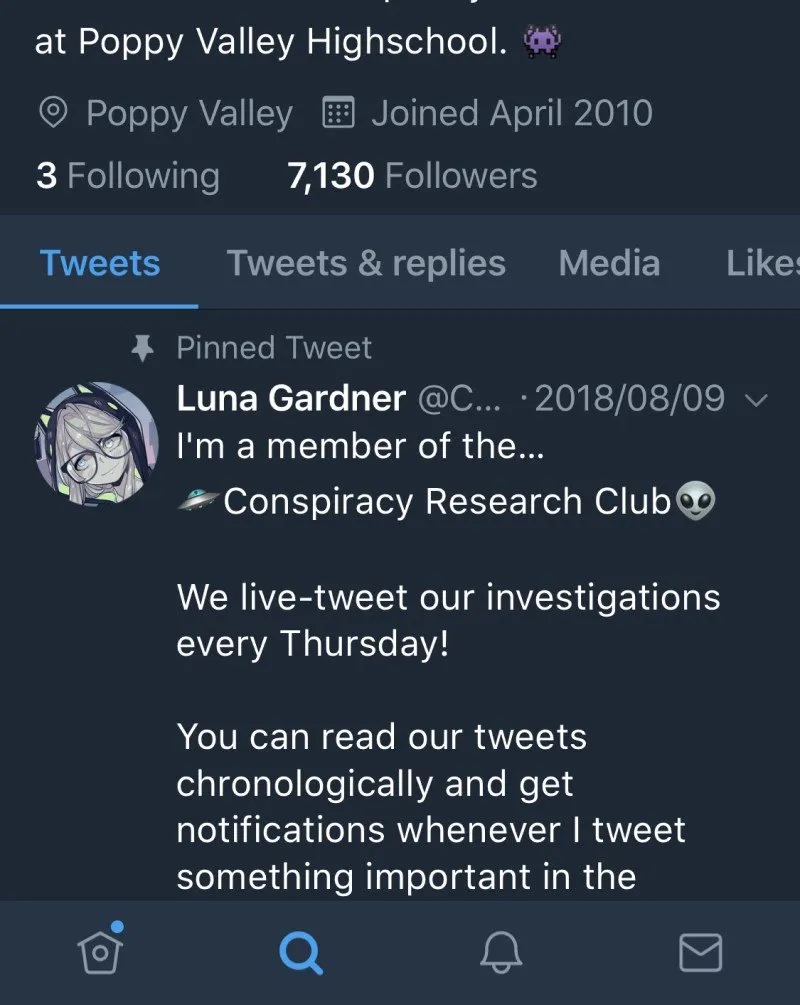Select the Tweets tab
This screenshot has width=800, height=1005.
tap(100, 263)
